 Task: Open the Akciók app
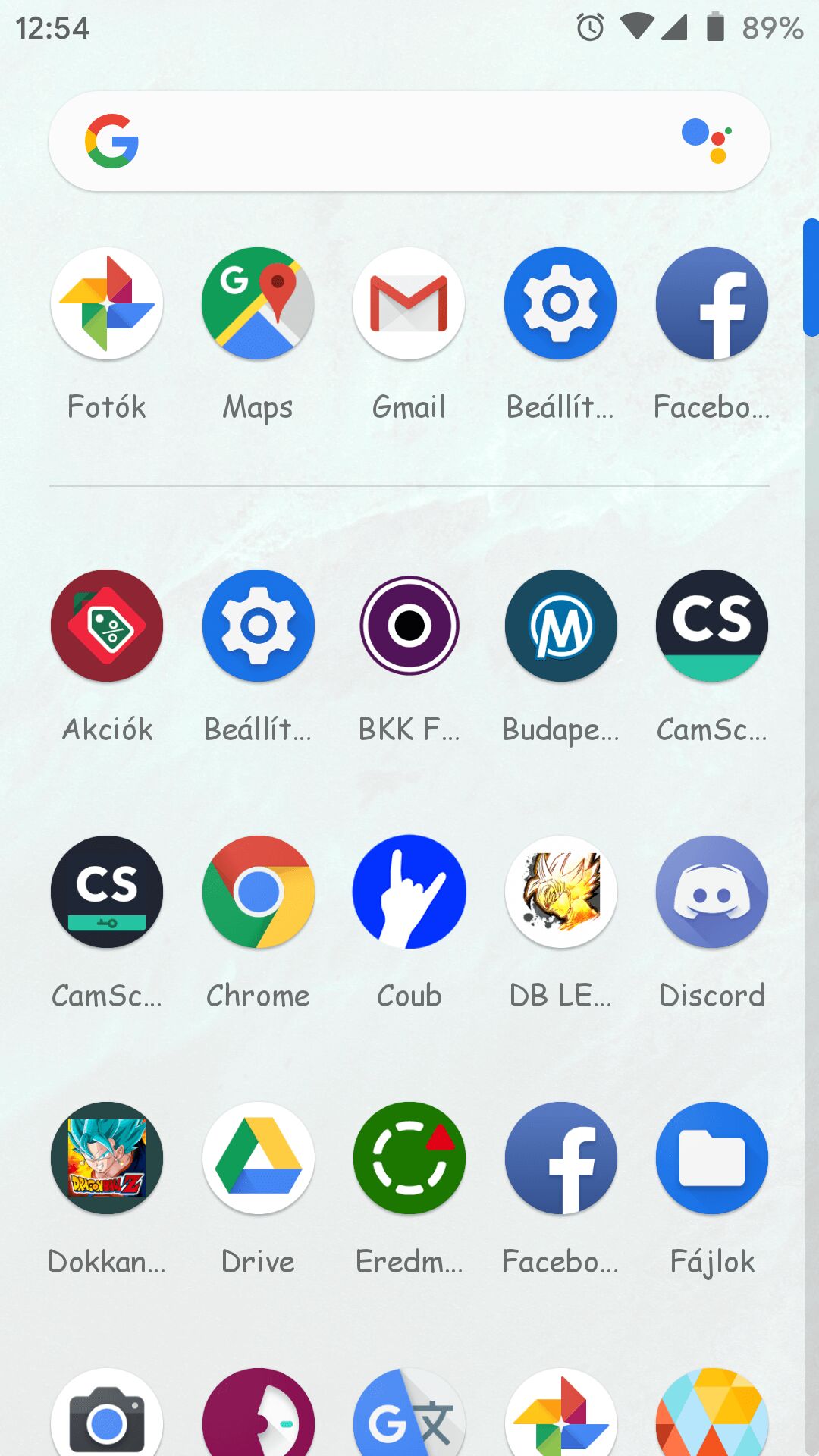[107, 626]
